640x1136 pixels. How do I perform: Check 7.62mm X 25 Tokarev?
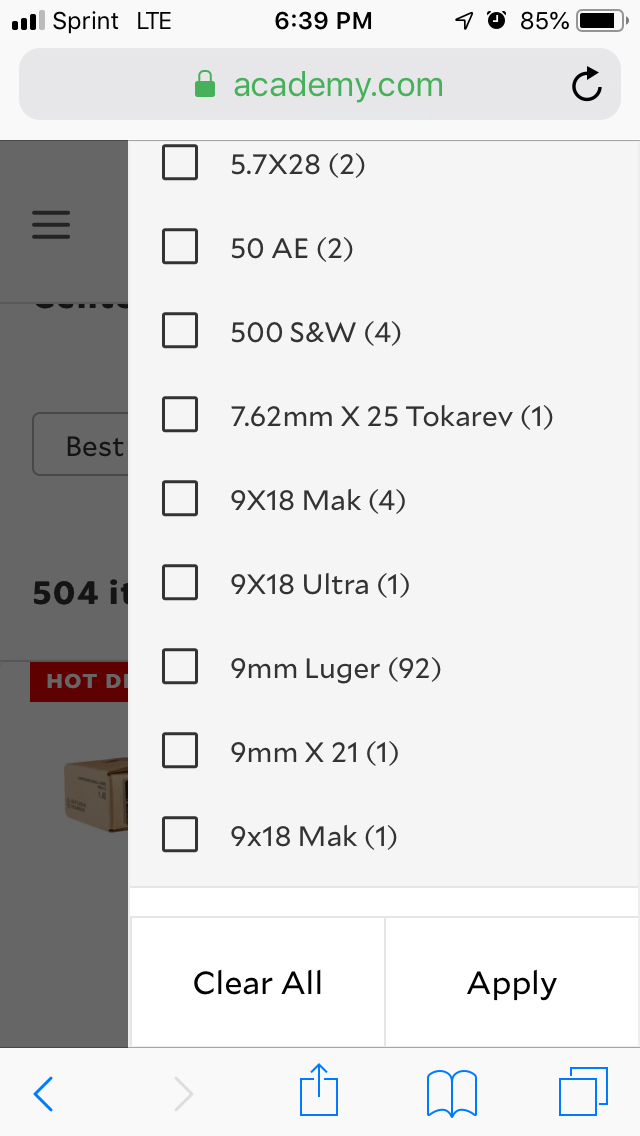pyautogui.click(x=180, y=415)
